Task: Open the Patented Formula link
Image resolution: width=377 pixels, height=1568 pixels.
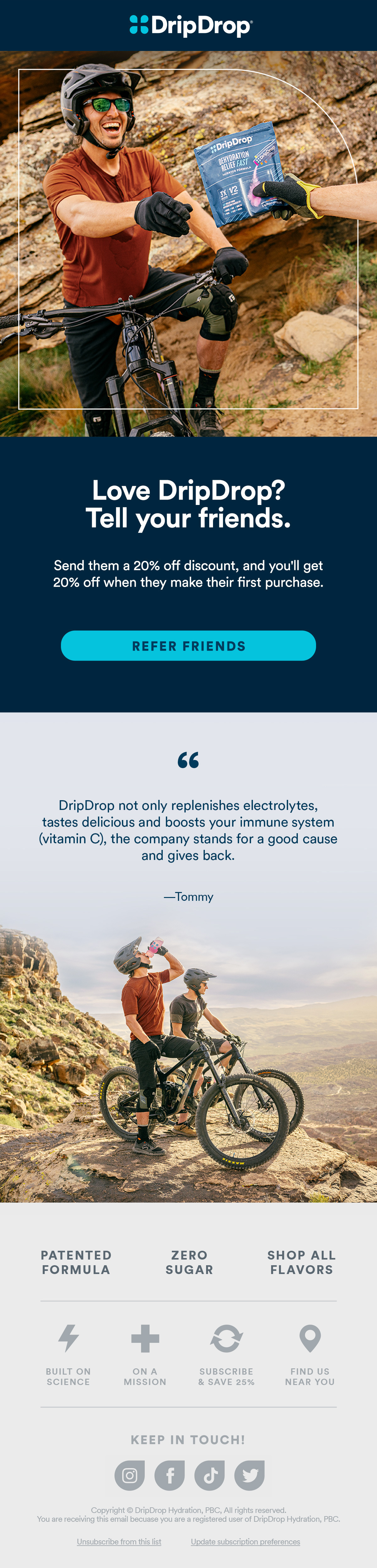Action: pyautogui.click(x=76, y=1262)
